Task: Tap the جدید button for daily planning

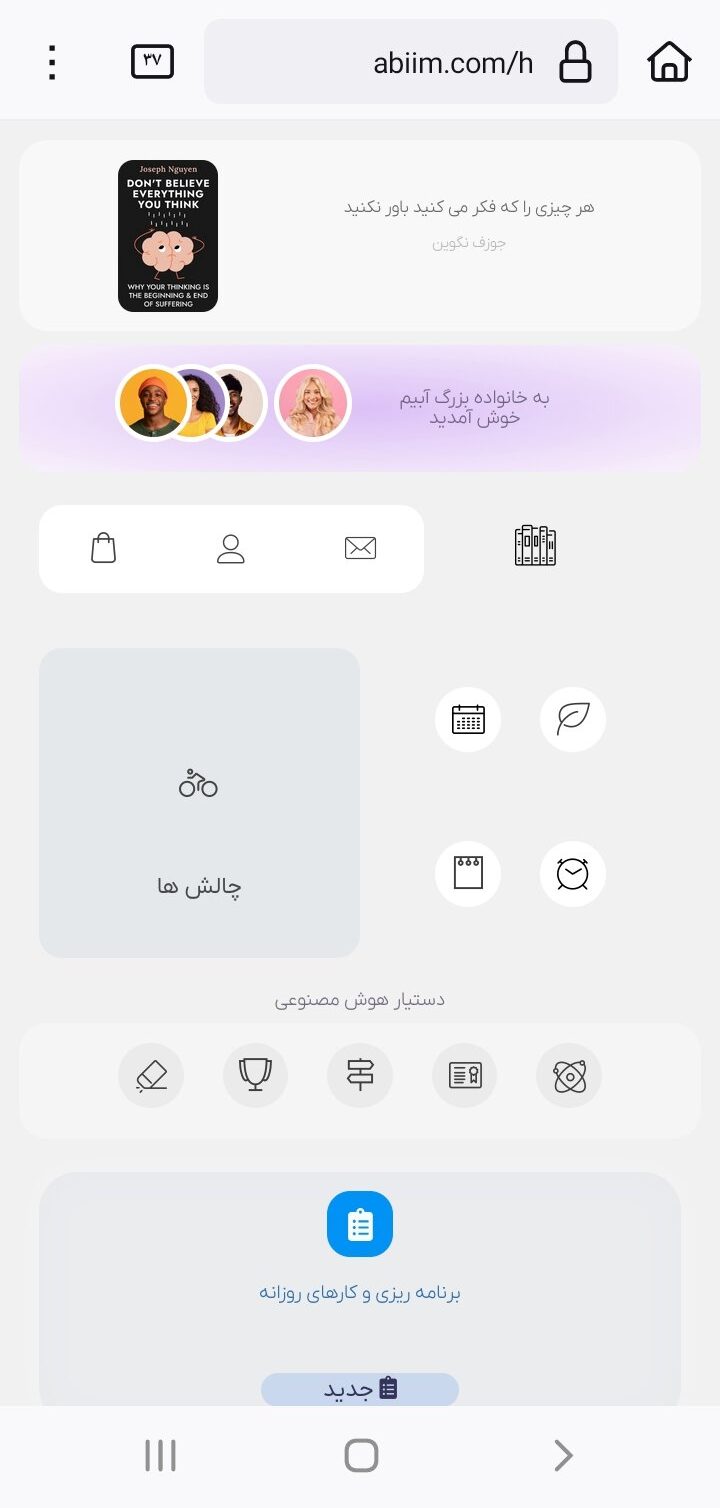Action: point(360,1389)
